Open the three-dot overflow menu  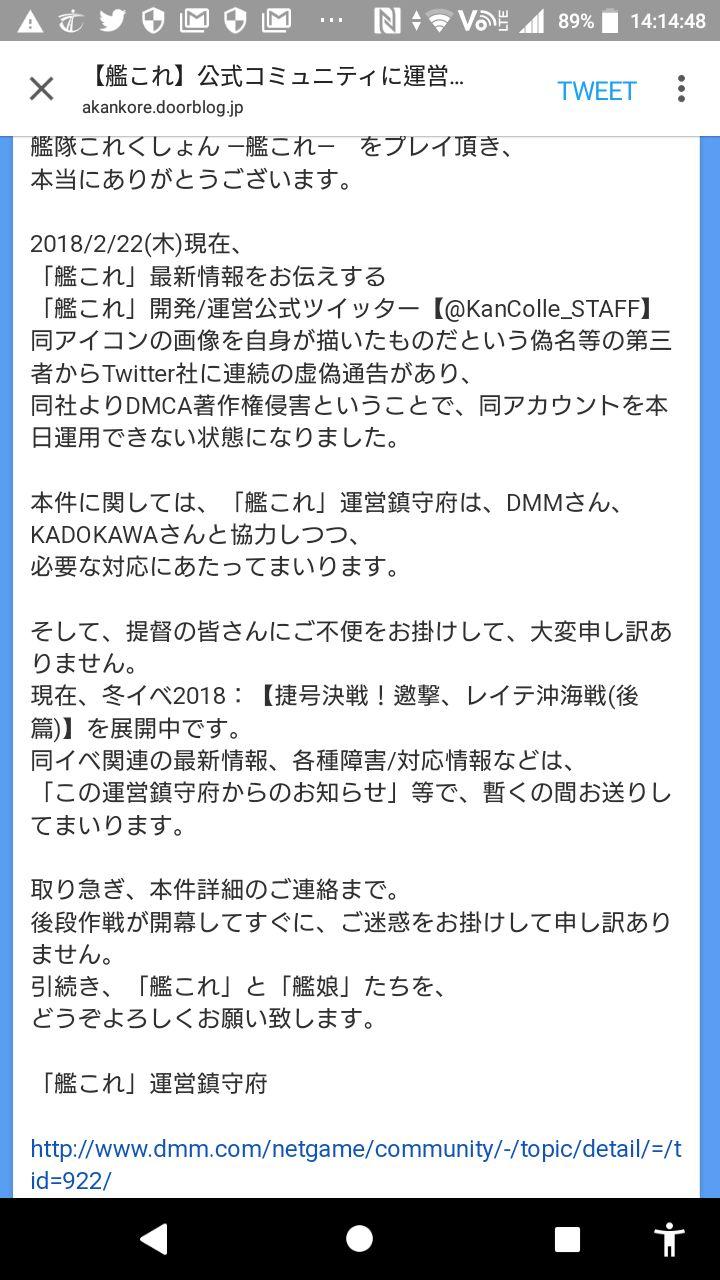[x=681, y=89]
